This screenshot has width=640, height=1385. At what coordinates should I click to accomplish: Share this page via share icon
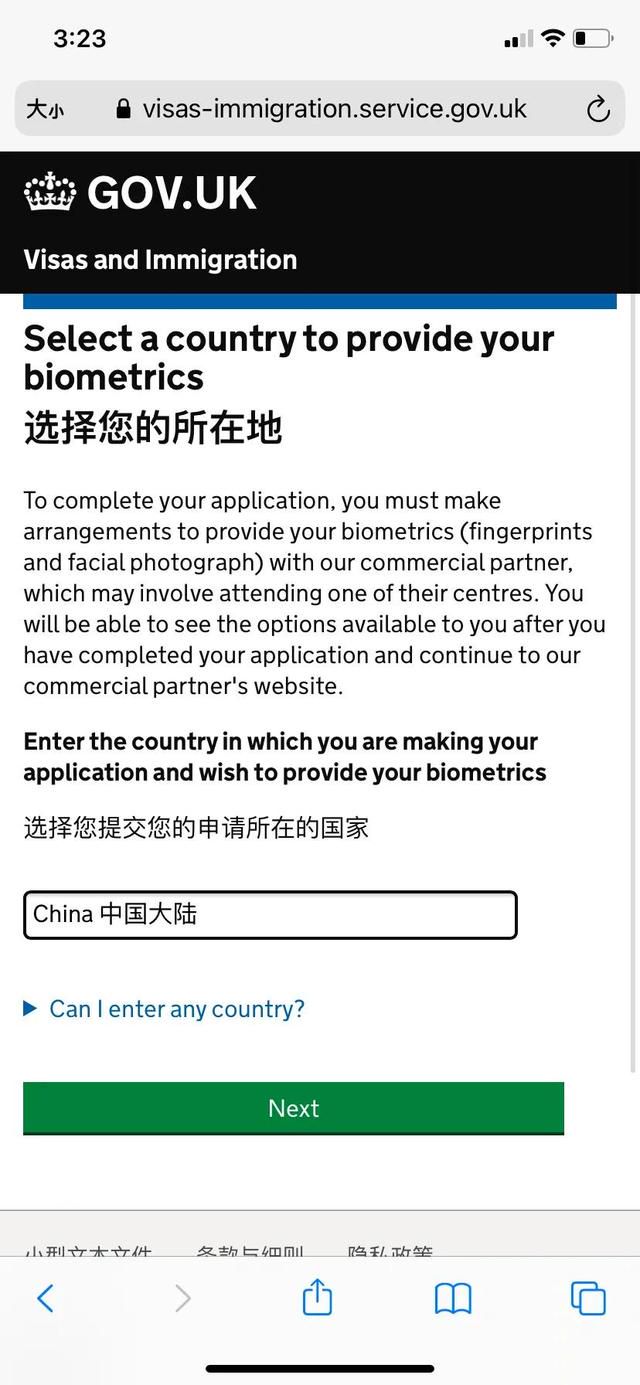tap(317, 1297)
